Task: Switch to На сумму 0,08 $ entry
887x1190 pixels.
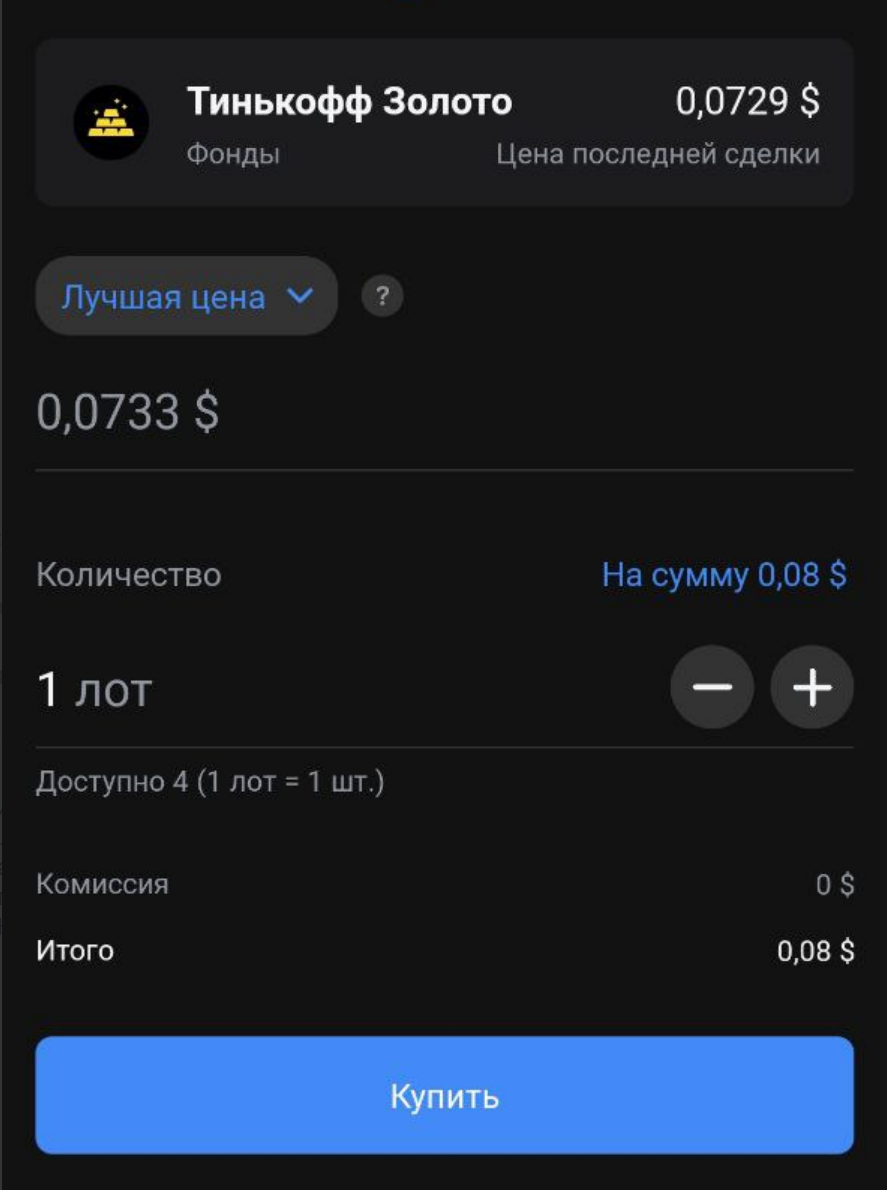Action: [723, 575]
